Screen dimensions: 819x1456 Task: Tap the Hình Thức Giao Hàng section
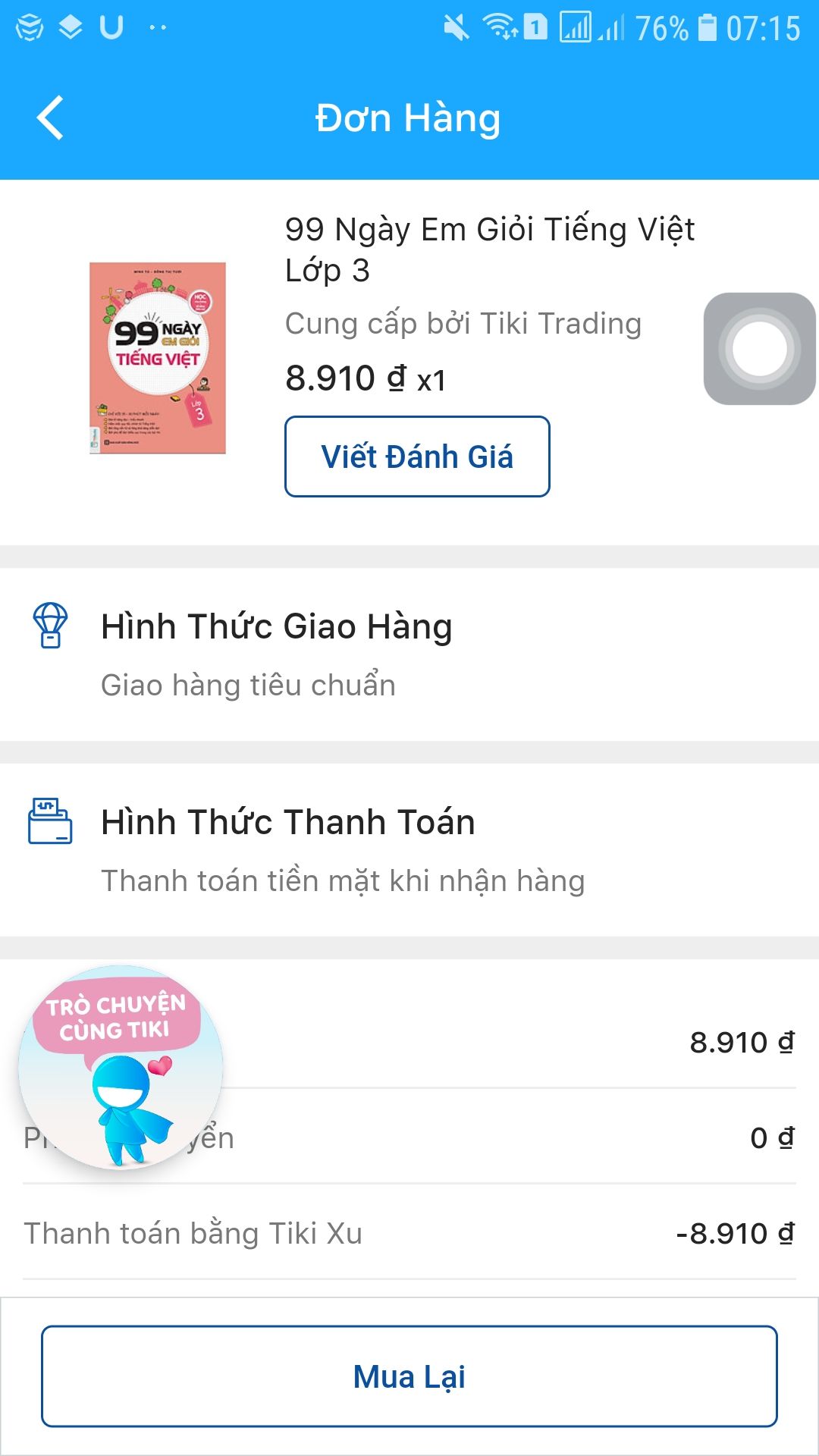click(277, 626)
